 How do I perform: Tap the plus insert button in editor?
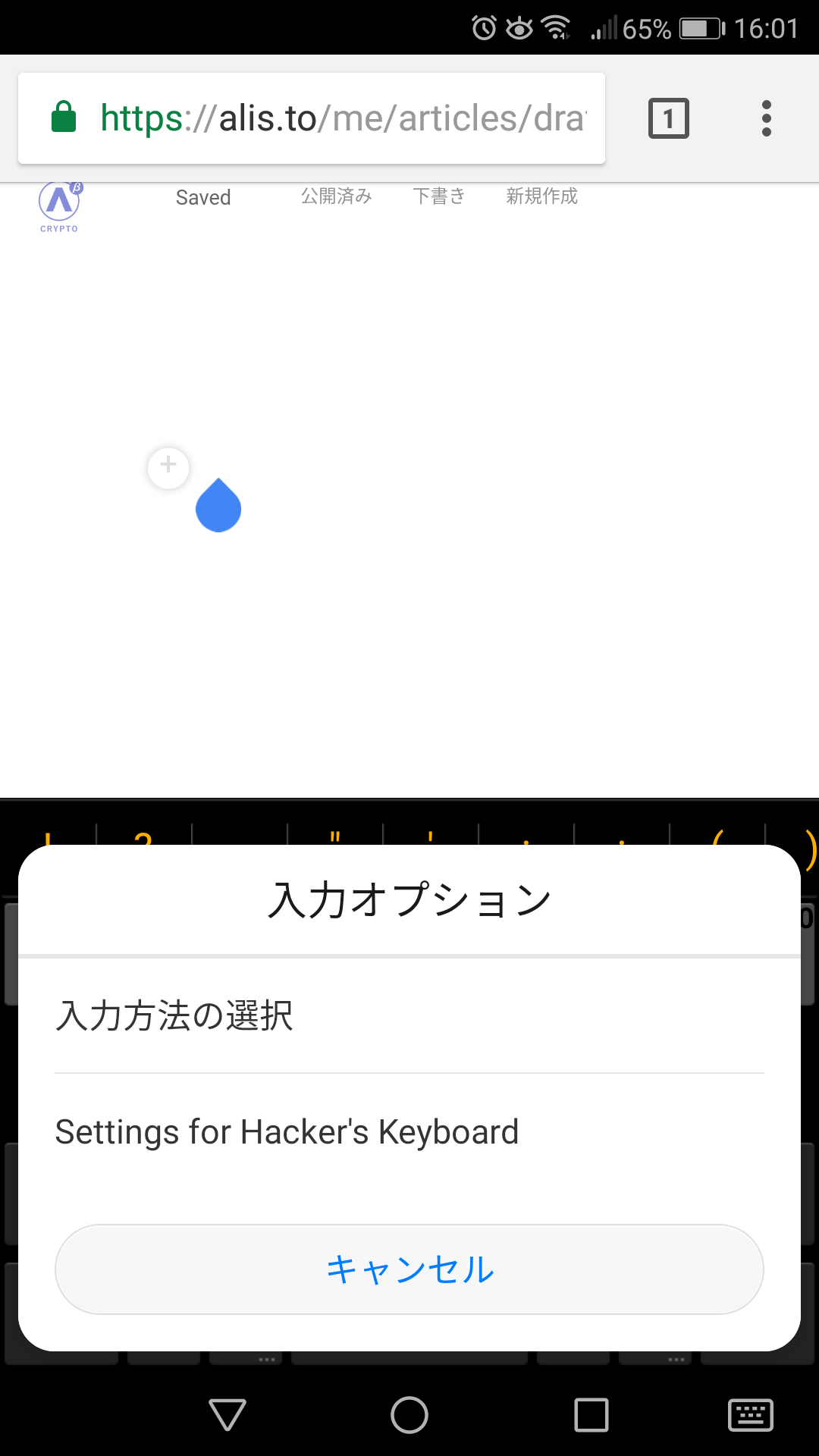(x=168, y=466)
